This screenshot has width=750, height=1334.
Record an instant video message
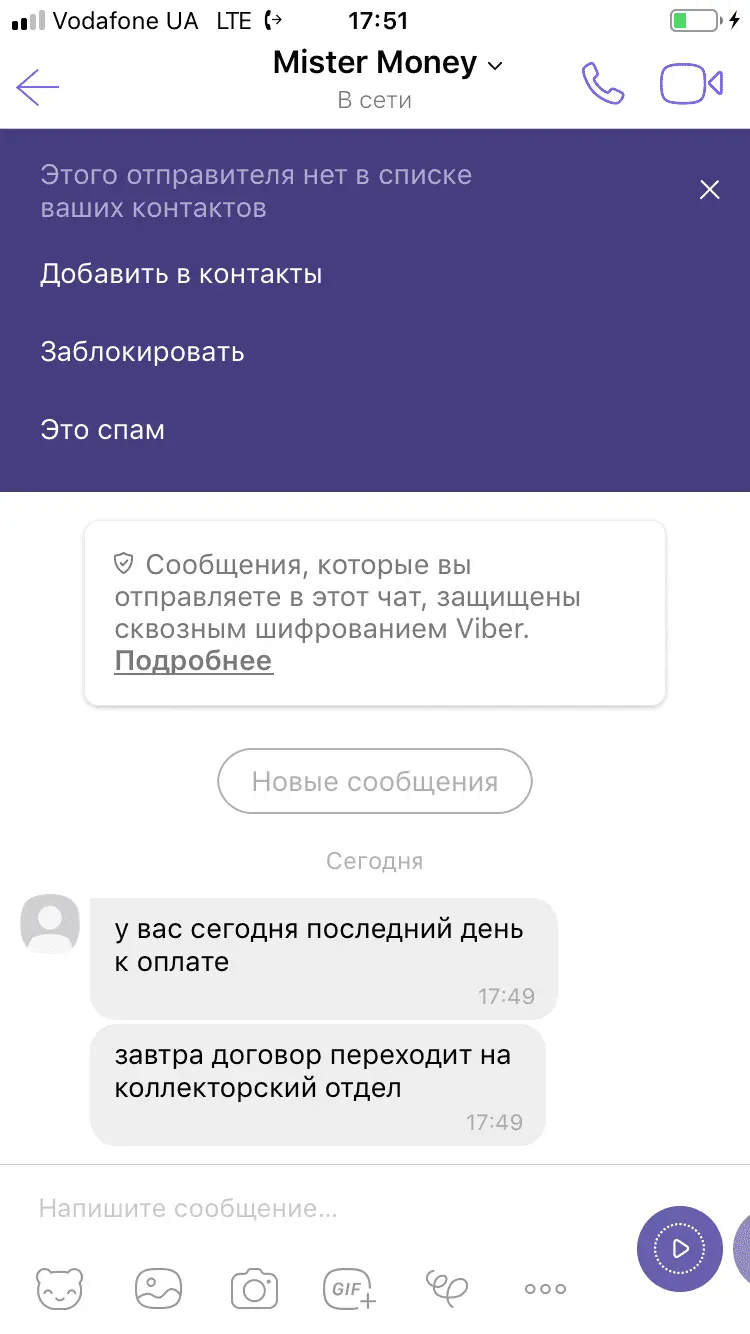click(x=680, y=1248)
